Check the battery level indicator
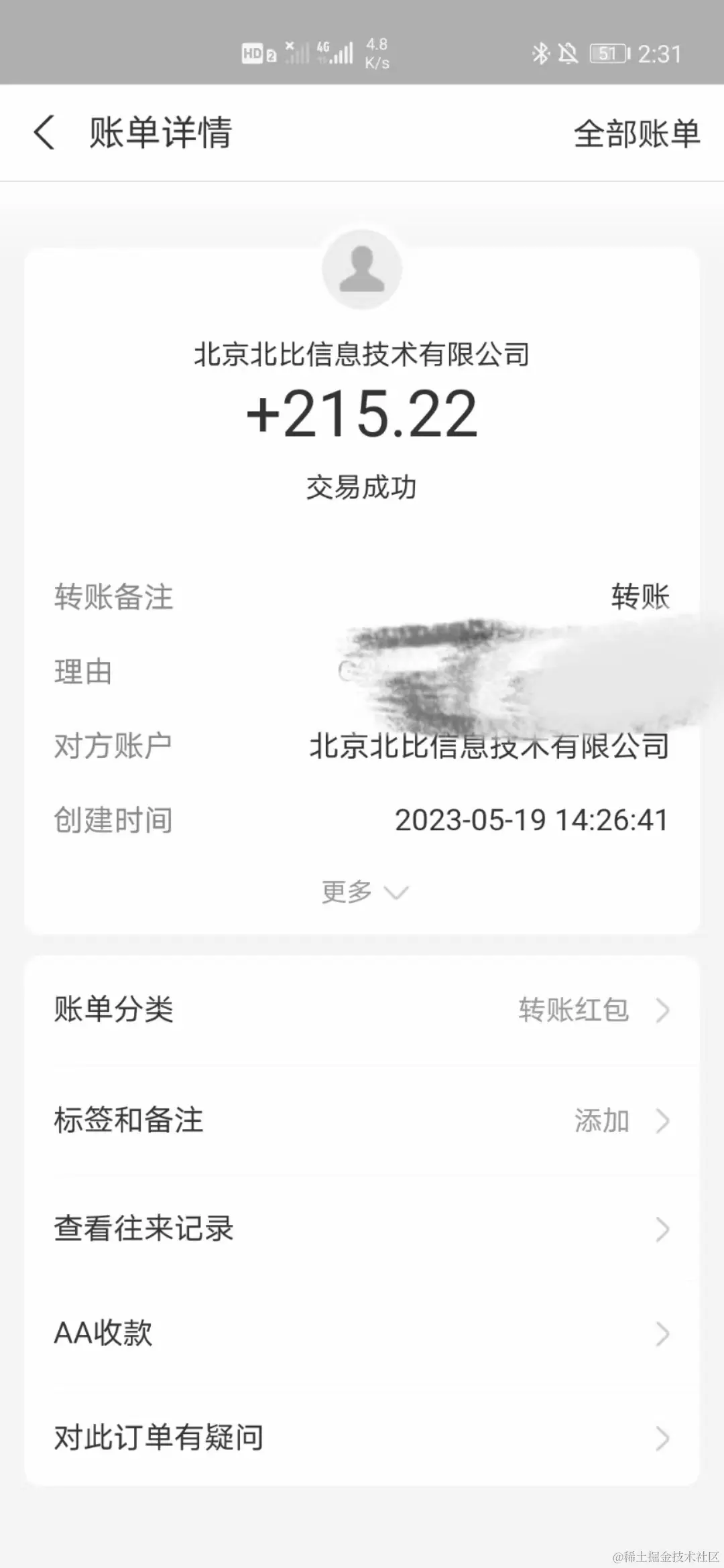The height and width of the screenshot is (1568, 724). [x=607, y=52]
